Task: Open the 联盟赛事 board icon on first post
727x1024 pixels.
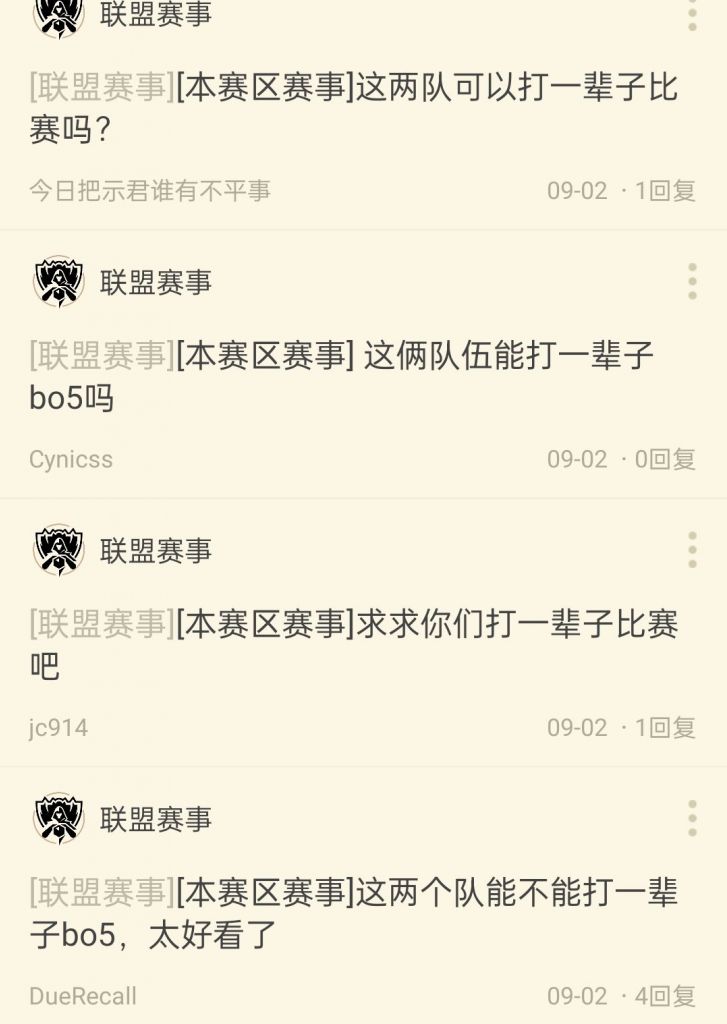Action: pos(57,16)
